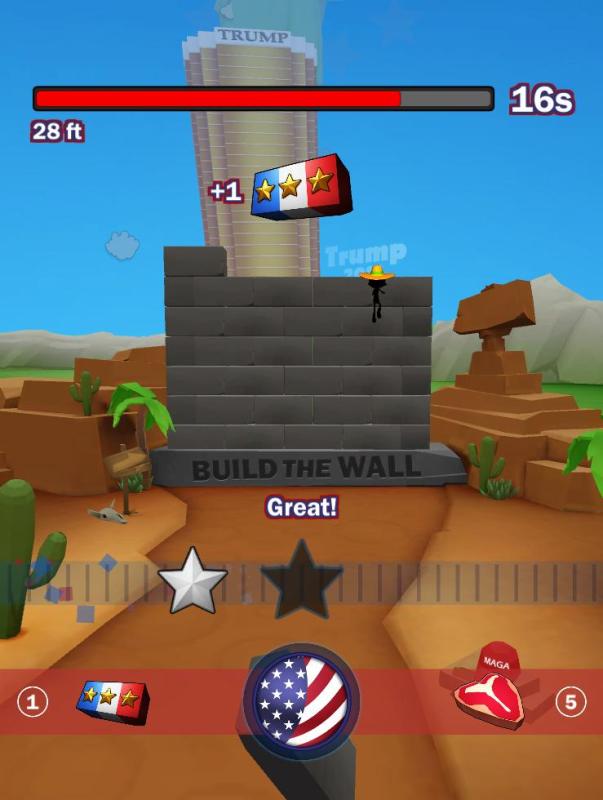The height and width of the screenshot is (800, 603).
Task: Use the starred brick power-up
Action: tap(112, 700)
